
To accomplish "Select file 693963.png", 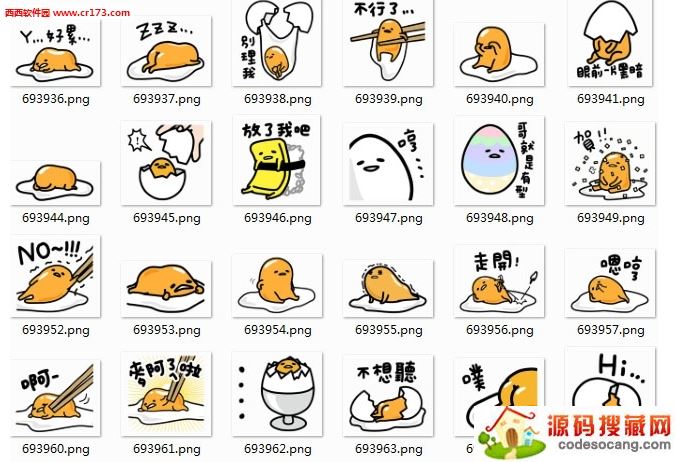I will 388,393.
